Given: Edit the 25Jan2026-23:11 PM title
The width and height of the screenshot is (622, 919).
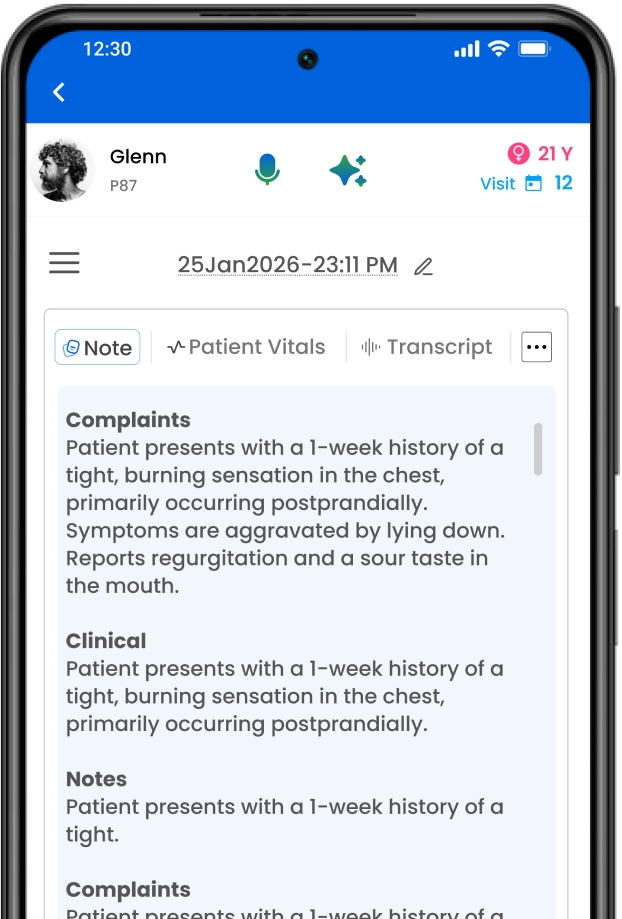Looking at the screenshot, I should click(x=424, y=266).
